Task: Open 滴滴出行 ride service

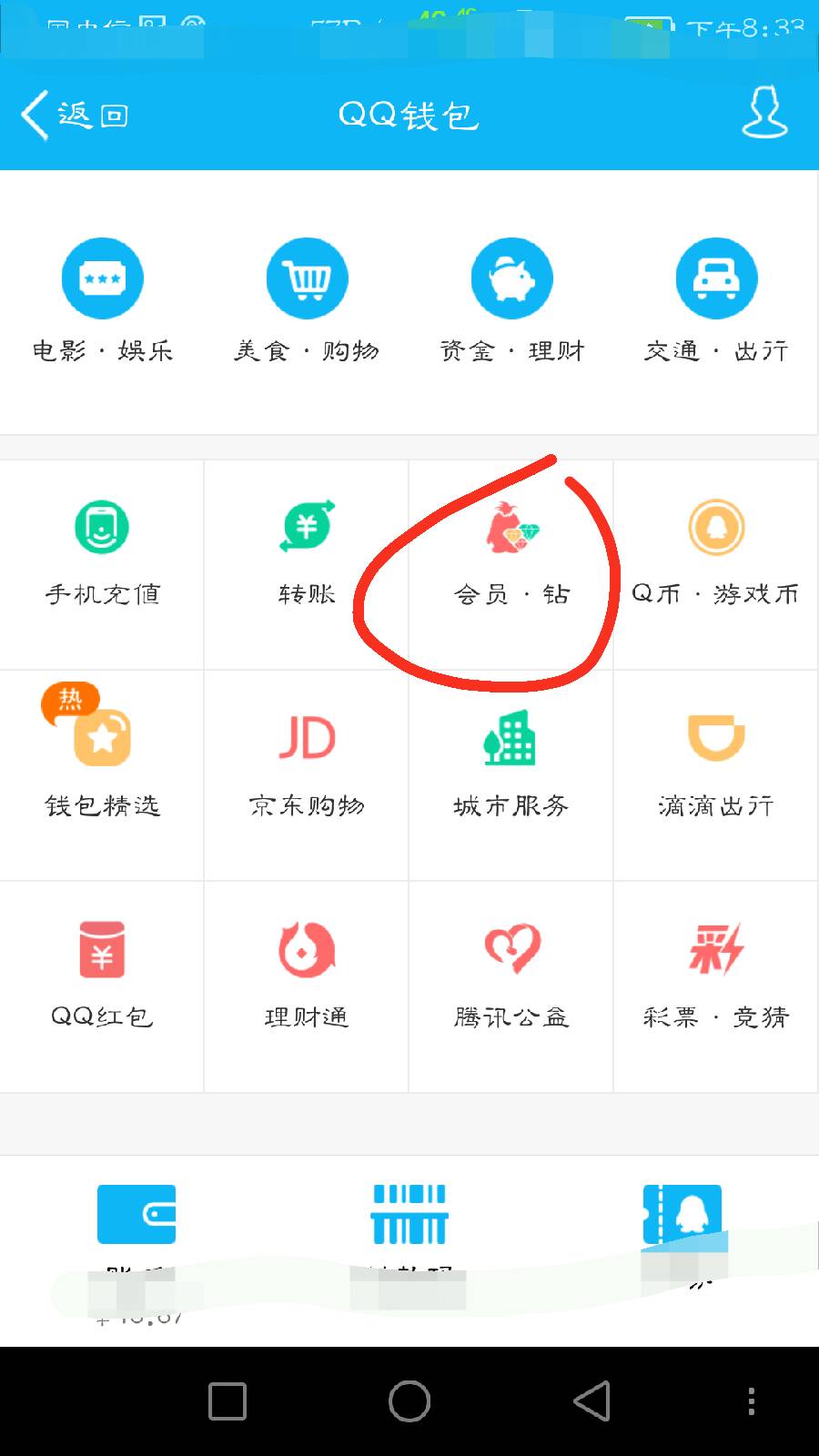Action: 716,775
